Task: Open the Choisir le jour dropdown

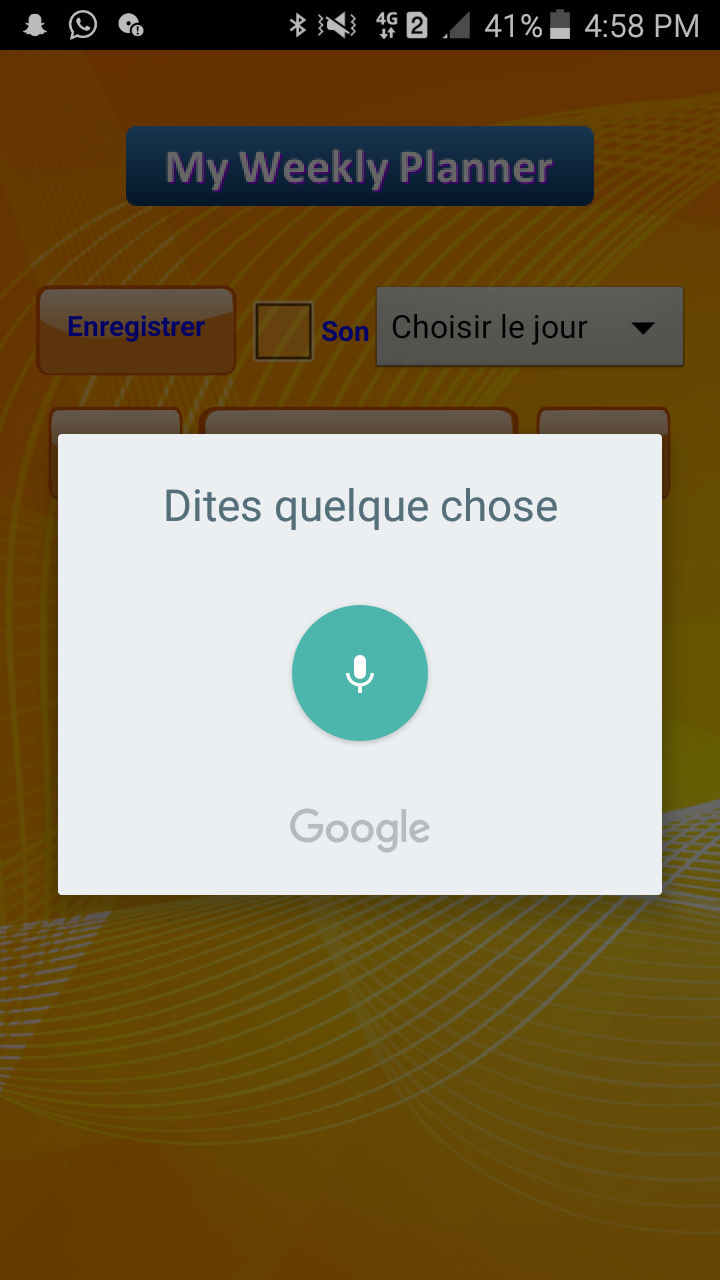Action: (x=530, y=327)
